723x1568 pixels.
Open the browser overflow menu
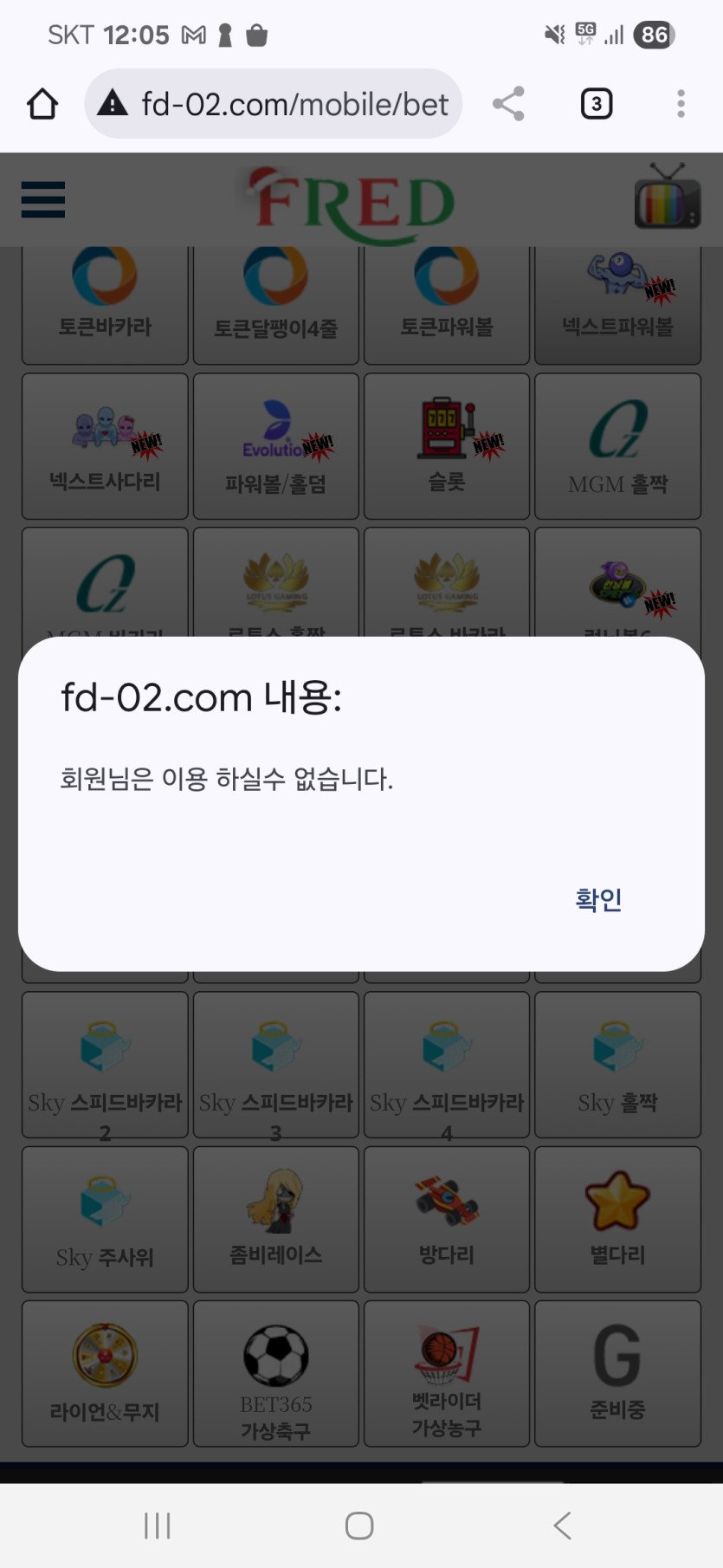(x=681, y=104)
